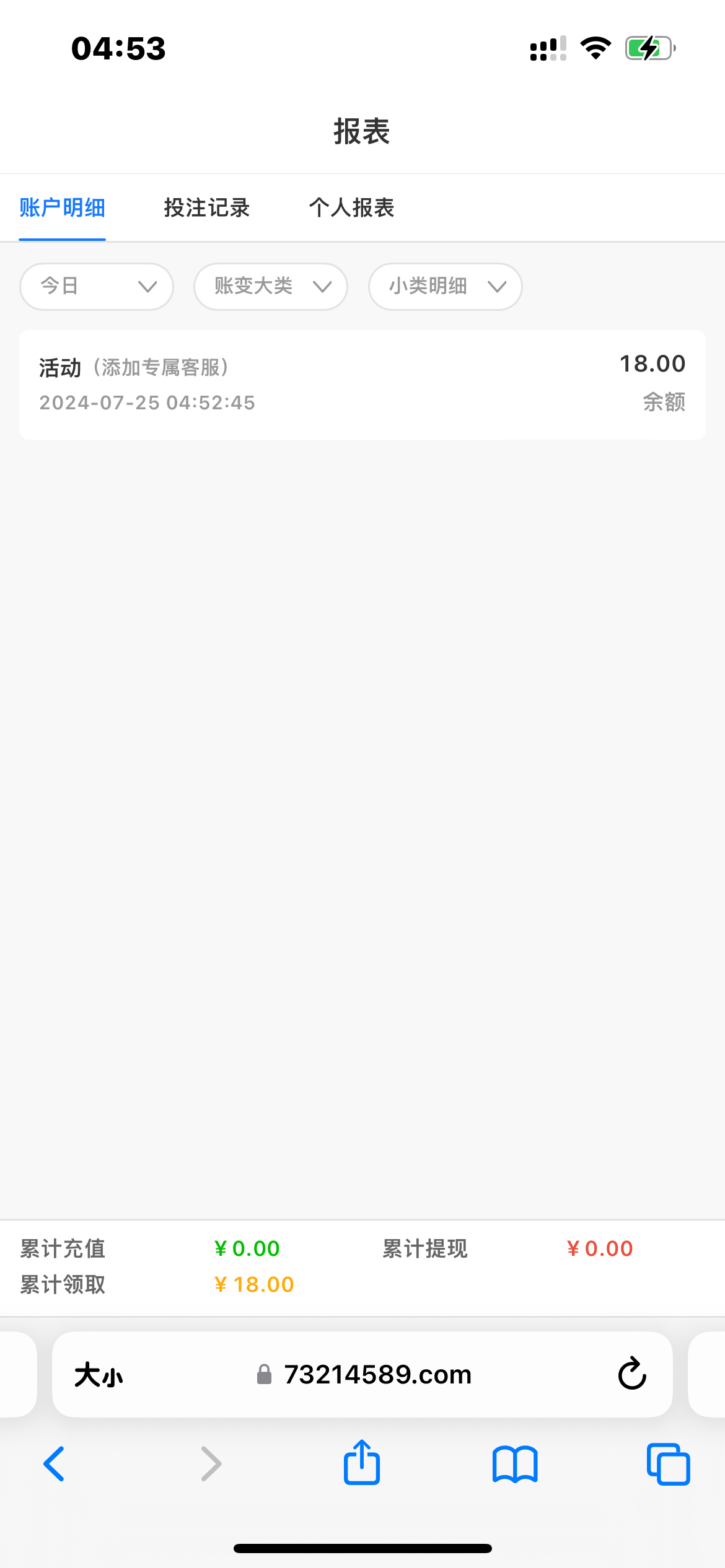Open the 活动 添加专属客服 record
The image size is (725, 1568).
(362, 385)
